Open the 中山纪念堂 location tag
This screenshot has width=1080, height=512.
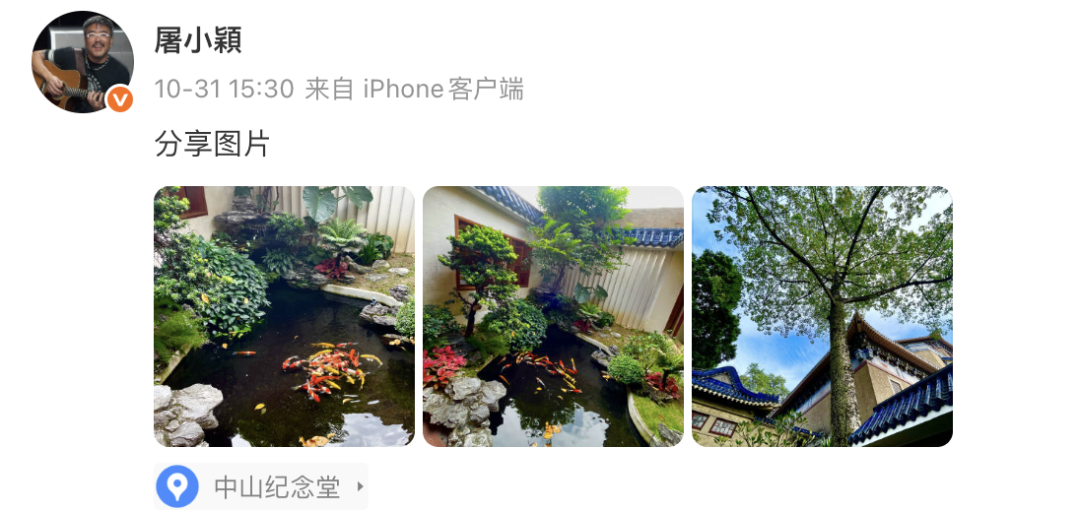point(262,487)
